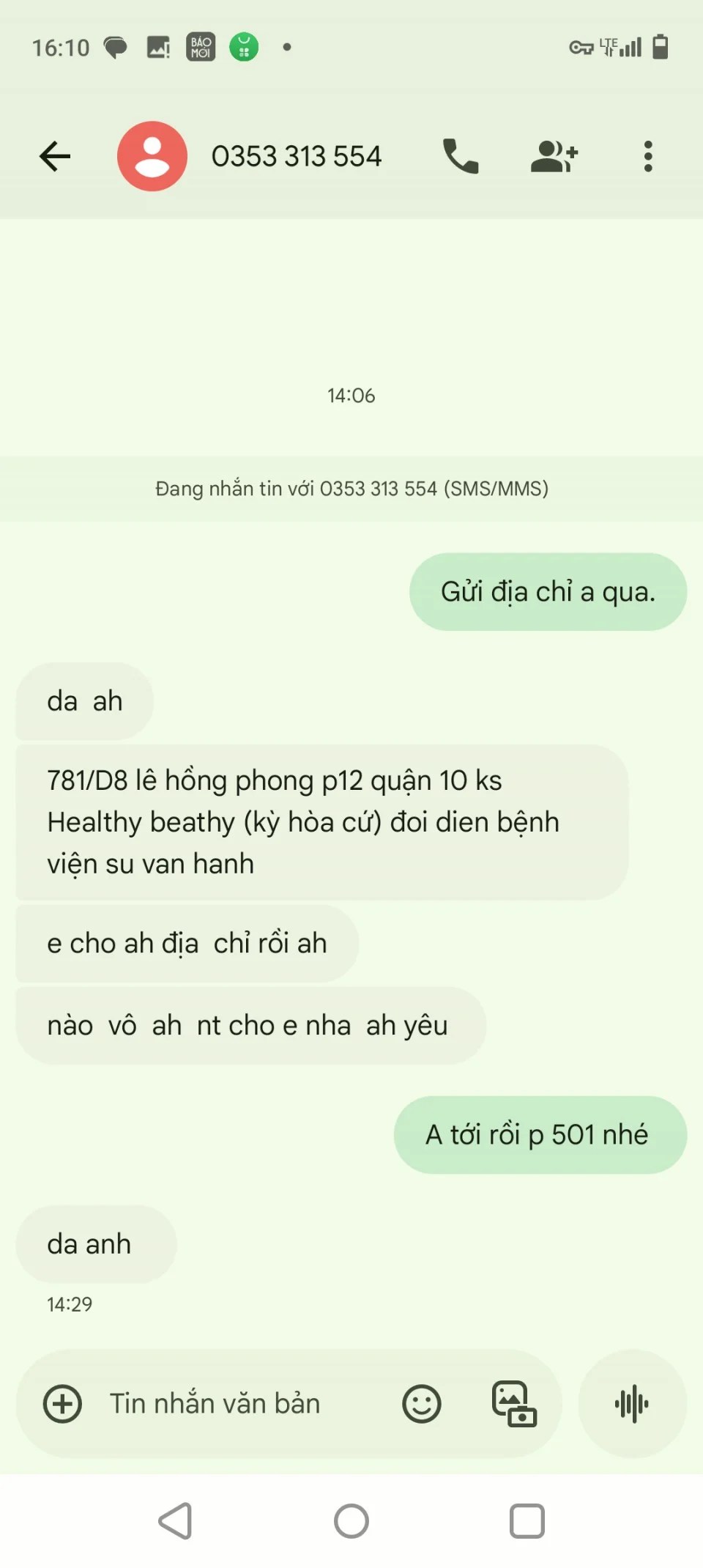Call 0353 313 554
The height and width of the screenshot is (1568, 703).
click(x=461, y=156)
